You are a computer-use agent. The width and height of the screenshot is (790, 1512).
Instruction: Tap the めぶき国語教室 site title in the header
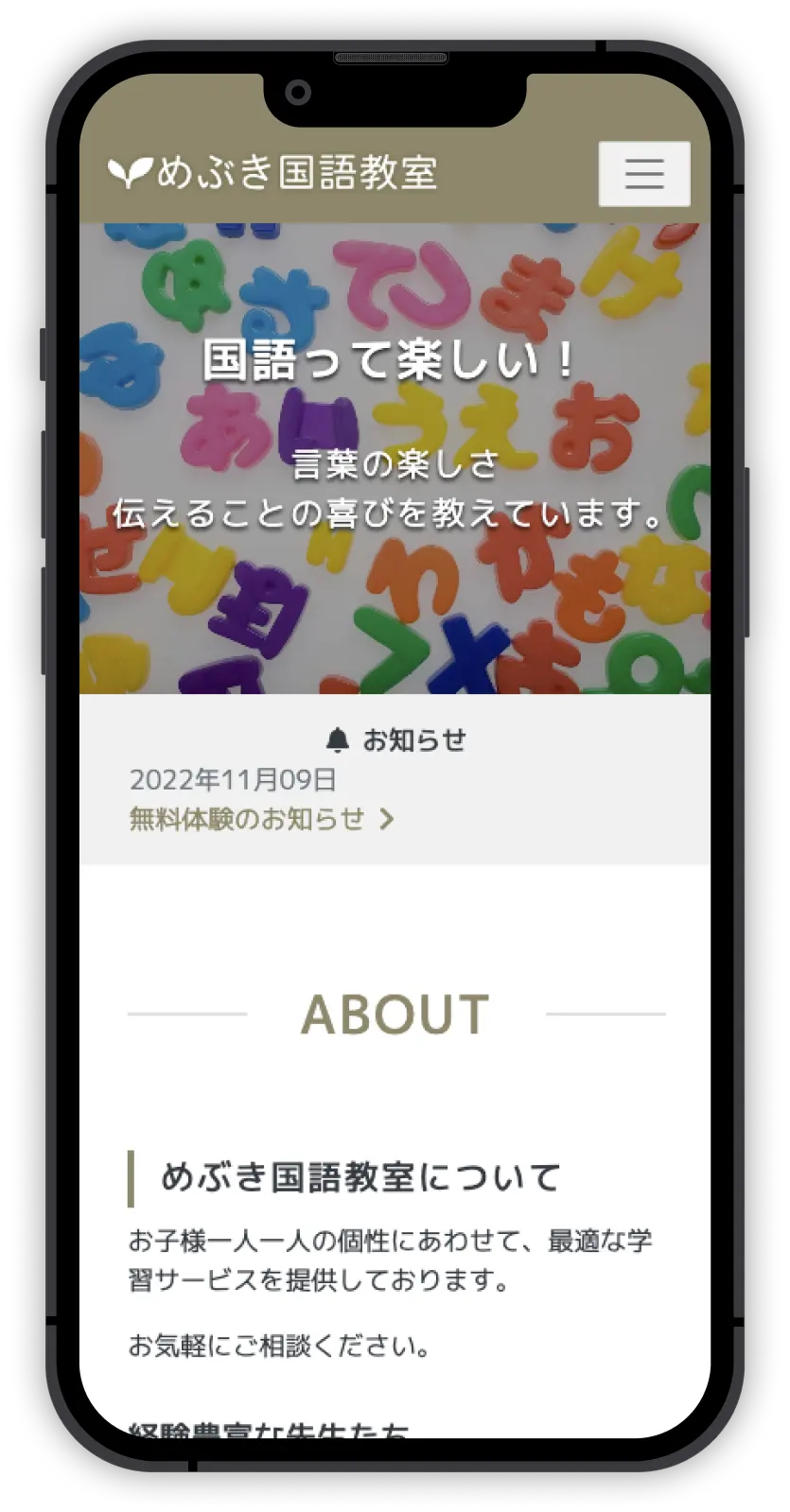pos(273,173)
